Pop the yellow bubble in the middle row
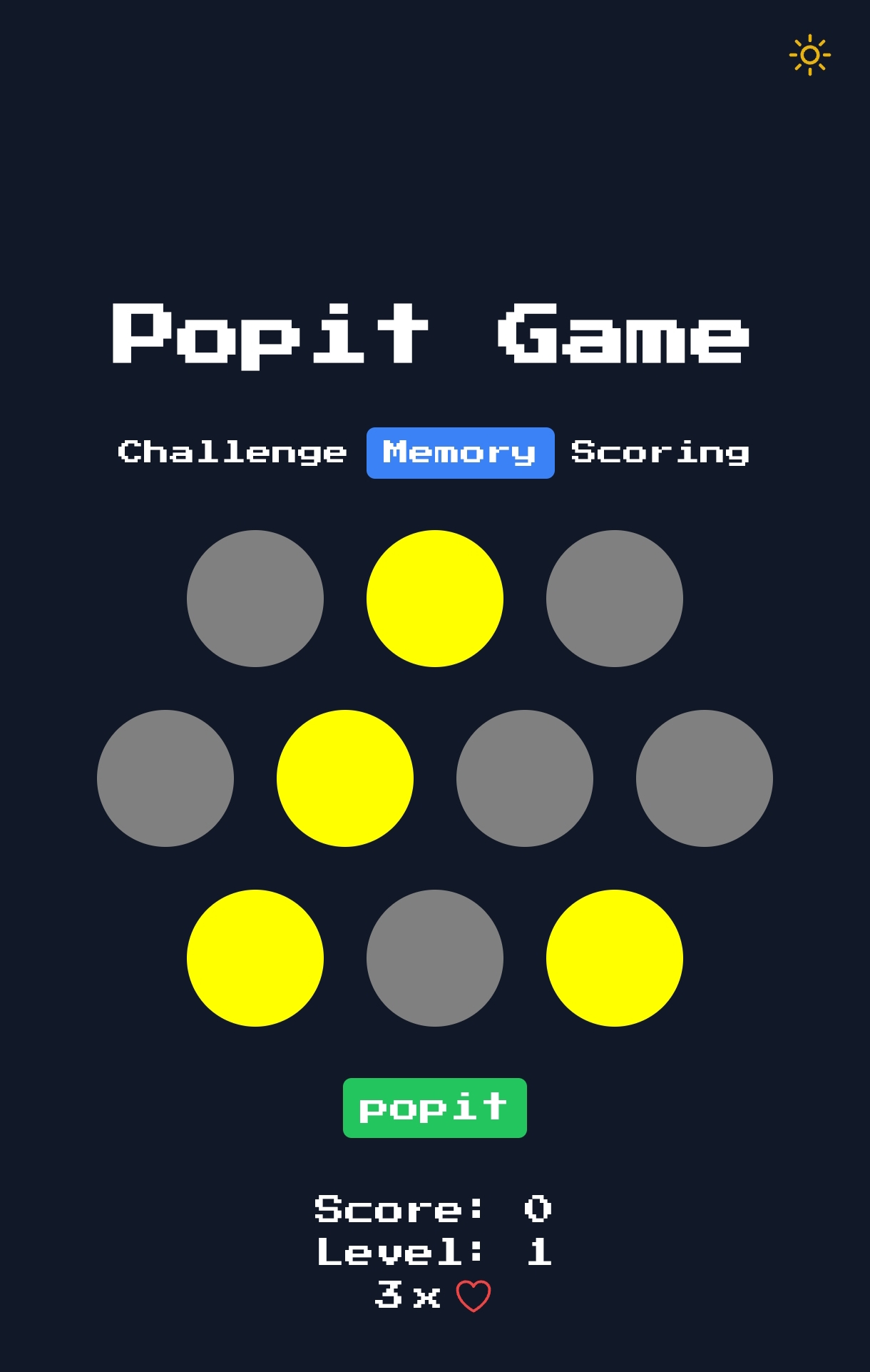 tap(344, 778)
